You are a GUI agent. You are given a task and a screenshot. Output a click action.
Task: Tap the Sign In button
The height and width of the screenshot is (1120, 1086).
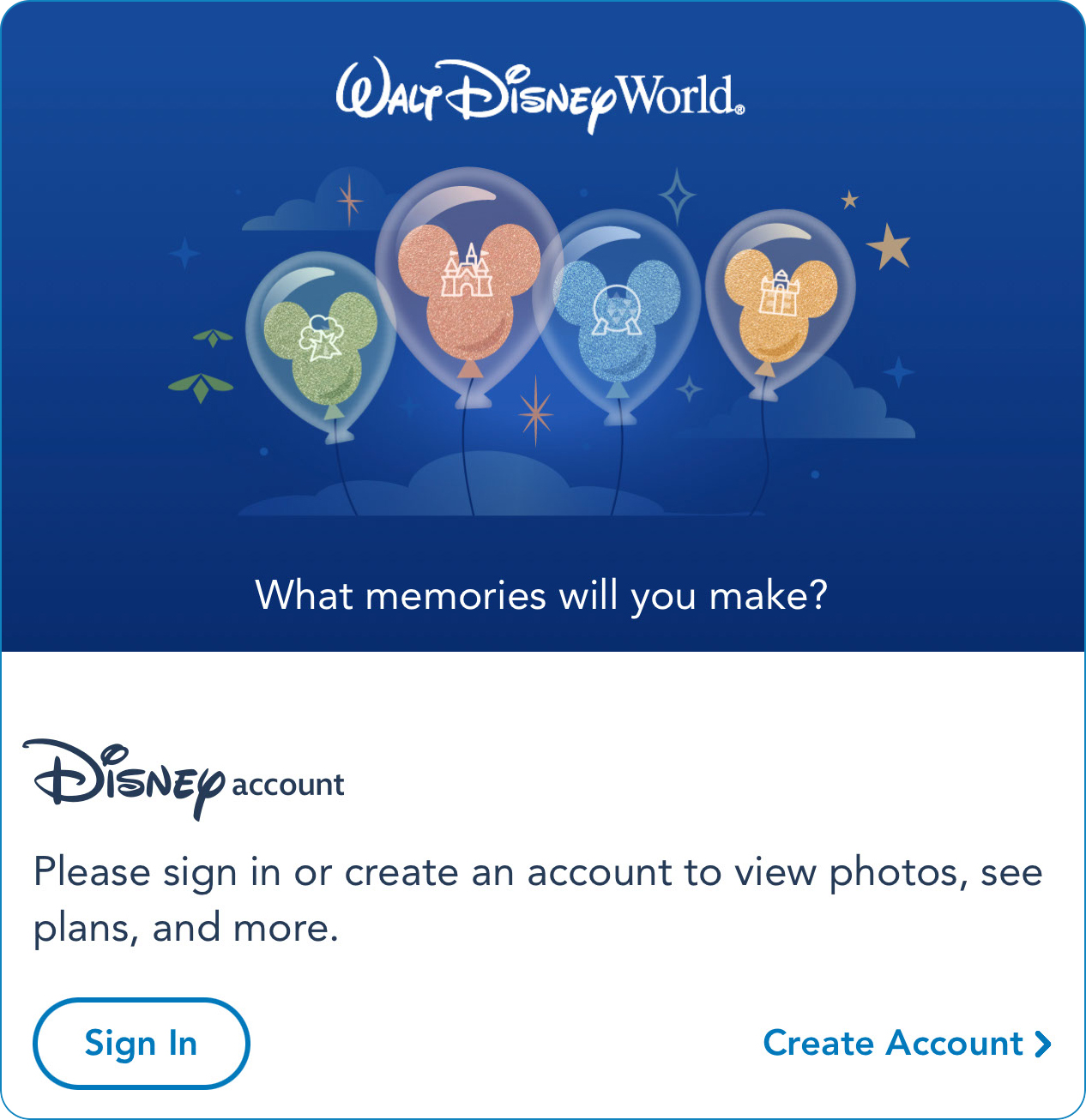point(142,1044)
